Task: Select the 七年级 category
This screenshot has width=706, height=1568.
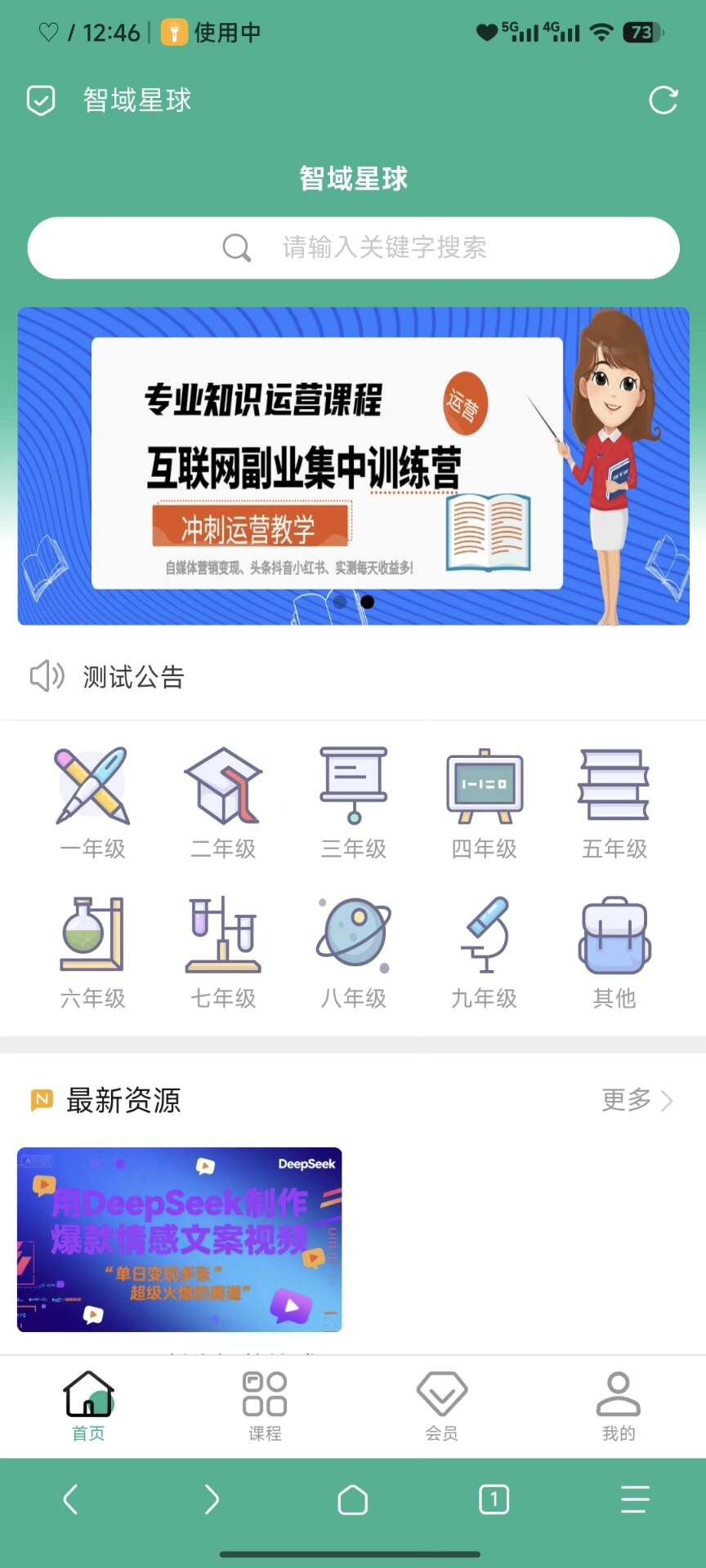Action: click(223, 951)
